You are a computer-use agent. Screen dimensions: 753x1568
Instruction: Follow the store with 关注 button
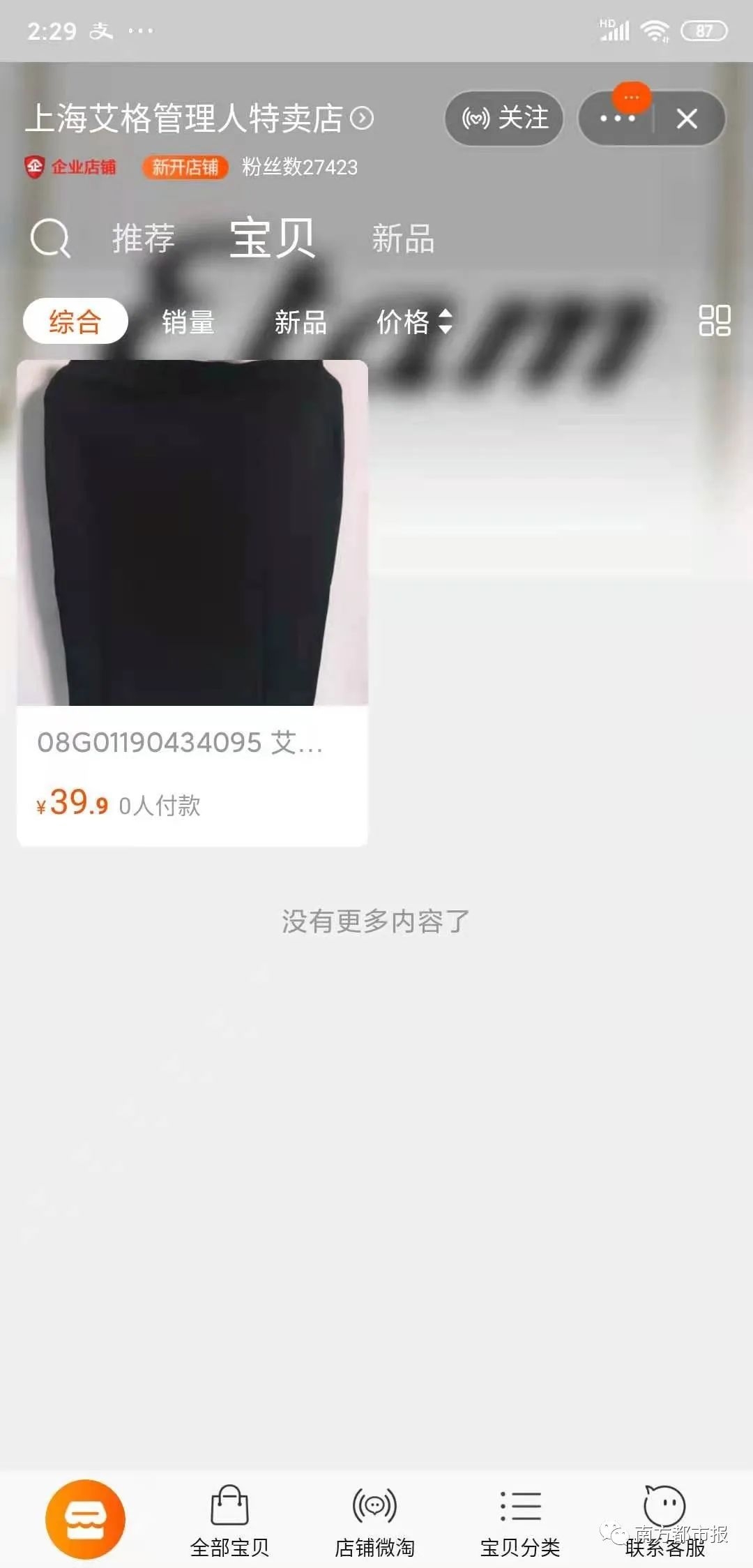pos(504,118)
